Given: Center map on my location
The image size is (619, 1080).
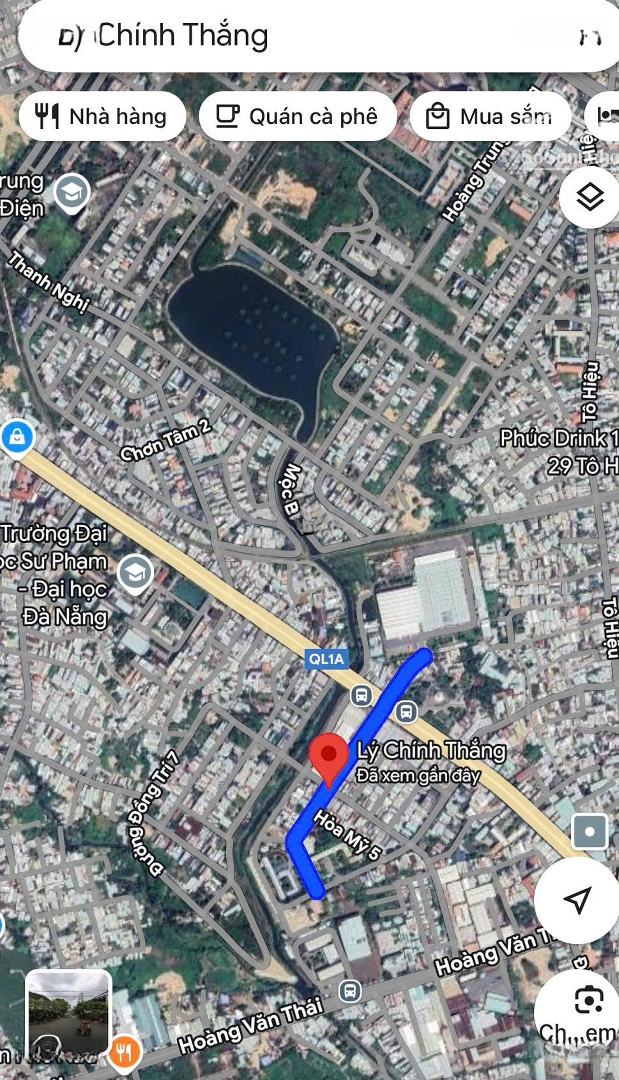Looking at the screenshot, I should tap(577, 900).
